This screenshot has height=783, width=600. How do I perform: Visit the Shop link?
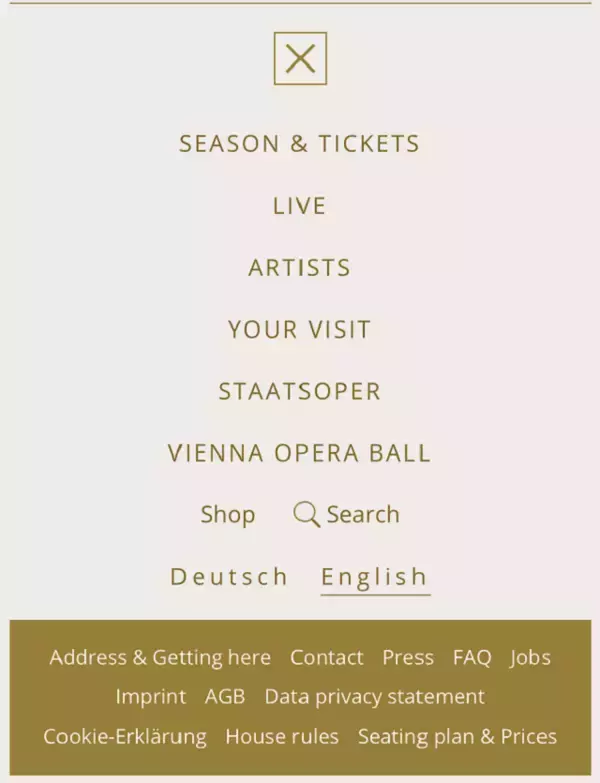[228, 515]
